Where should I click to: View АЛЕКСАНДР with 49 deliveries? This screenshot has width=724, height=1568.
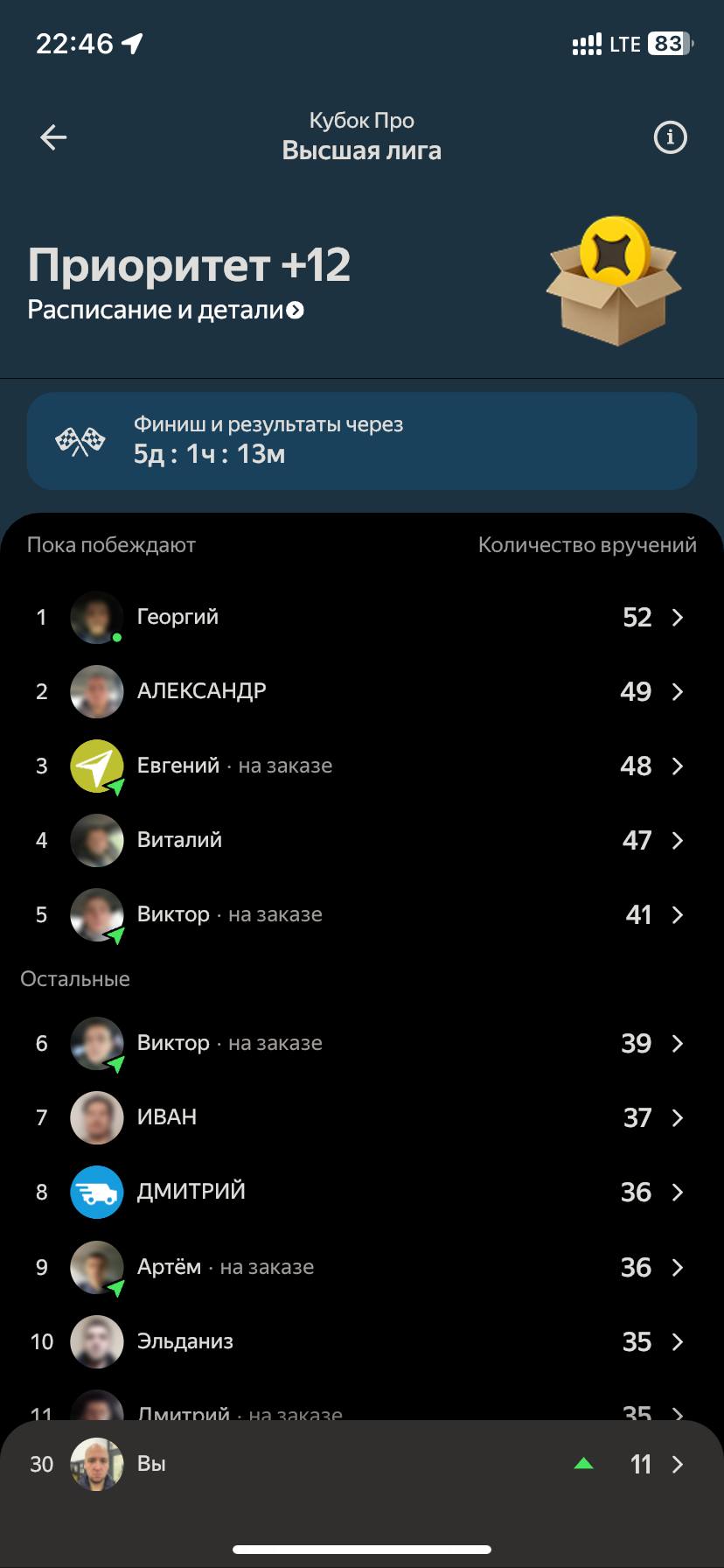click(362, 691)
